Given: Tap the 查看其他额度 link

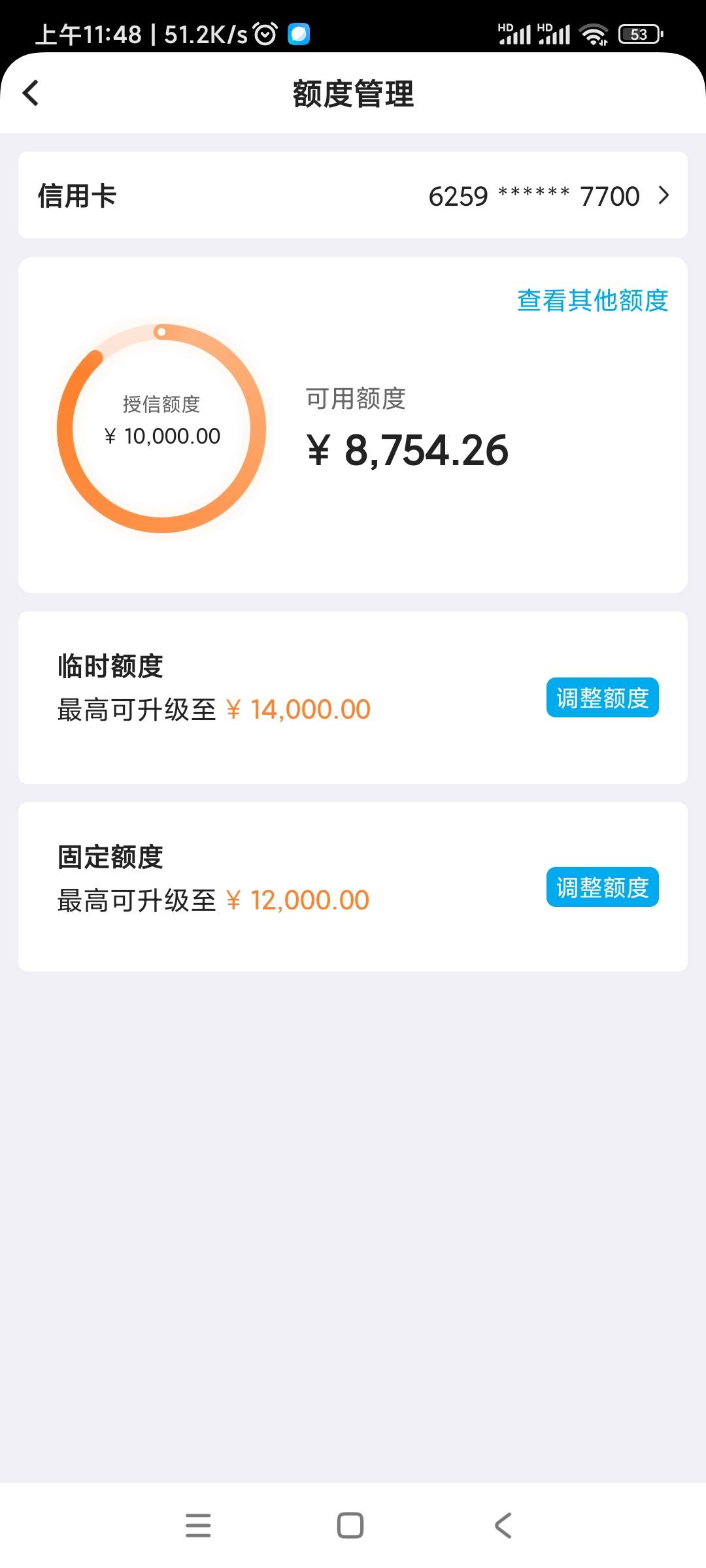Looking at the screenshot, I should [592, 301].
